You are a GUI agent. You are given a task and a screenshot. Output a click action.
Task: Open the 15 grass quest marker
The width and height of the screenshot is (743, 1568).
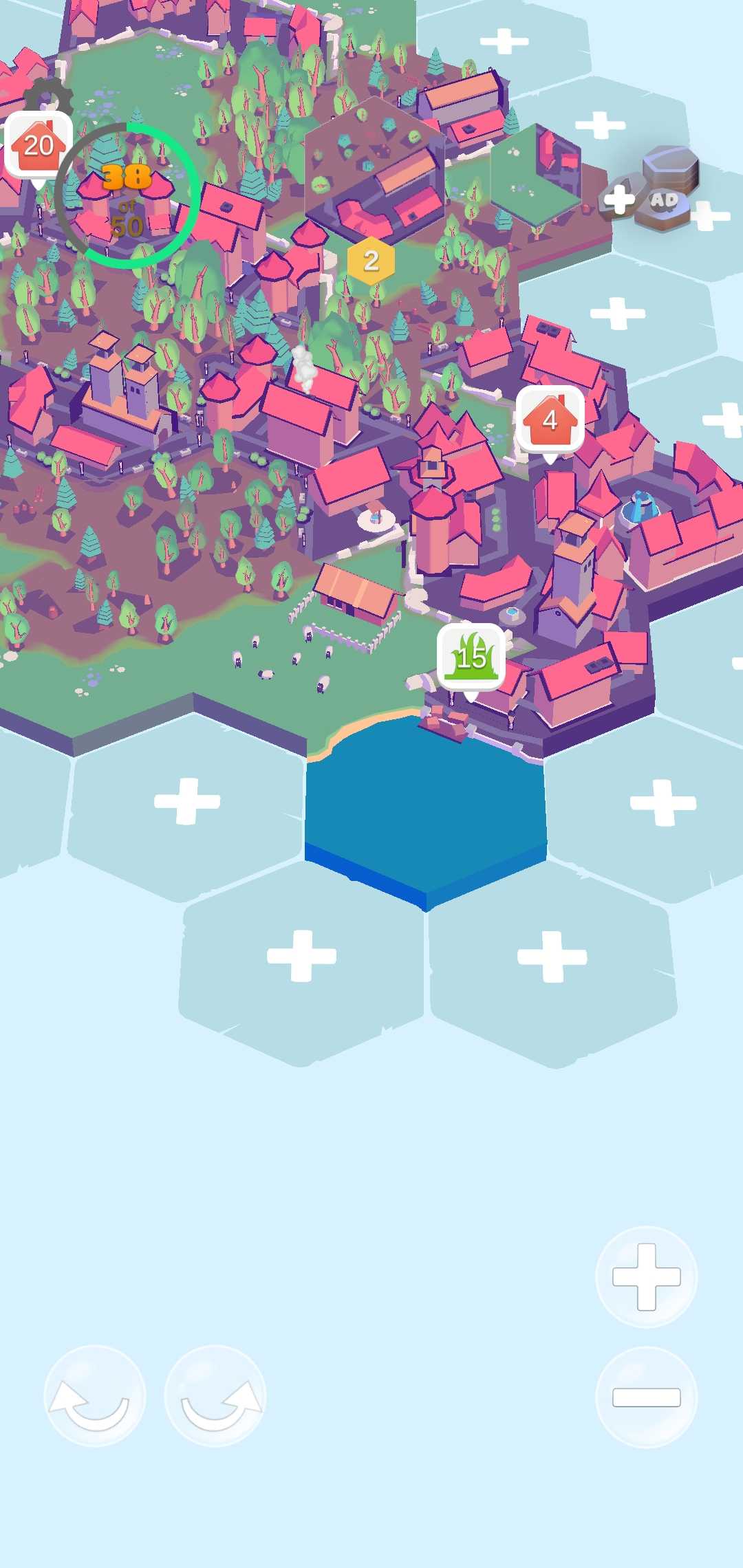coord(471,657)
